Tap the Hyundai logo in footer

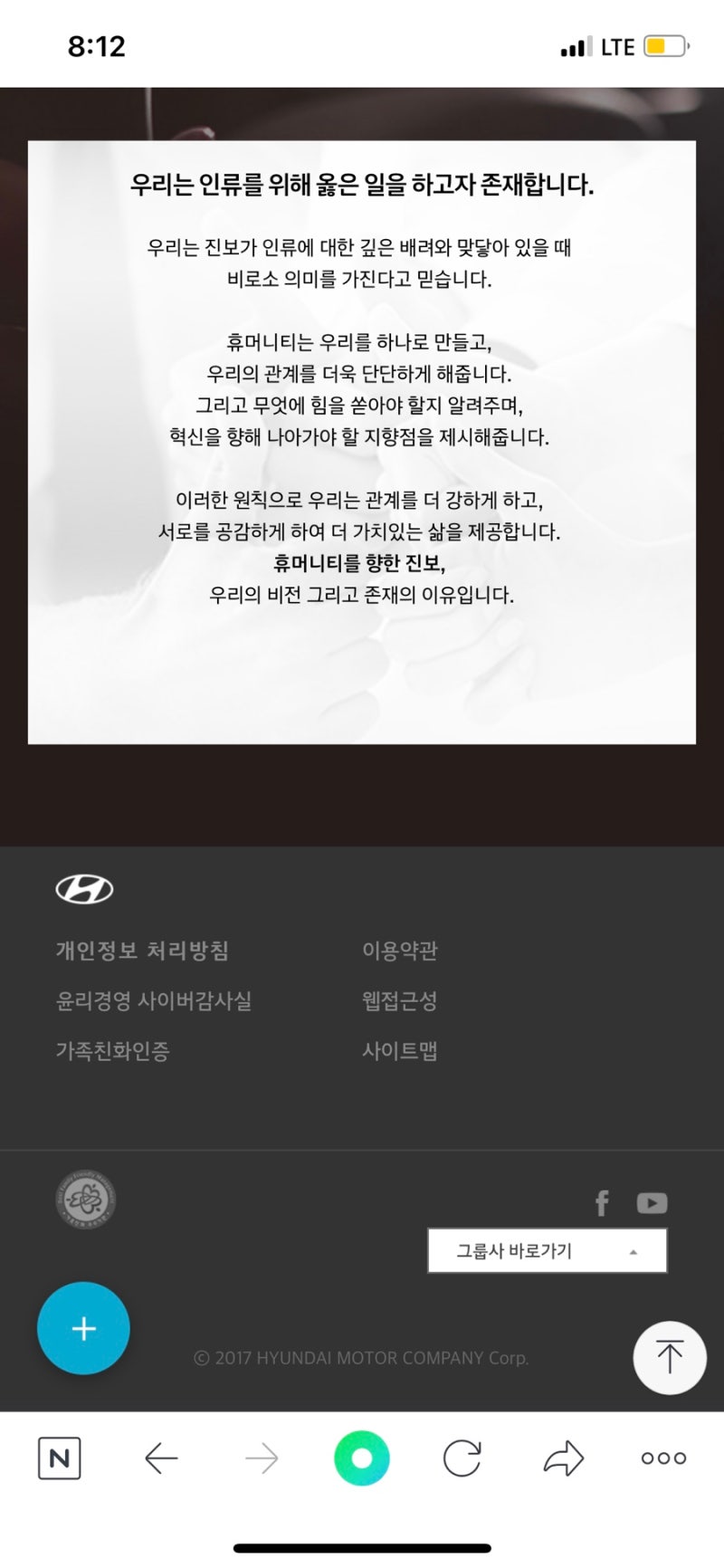[x=84, y=890]
